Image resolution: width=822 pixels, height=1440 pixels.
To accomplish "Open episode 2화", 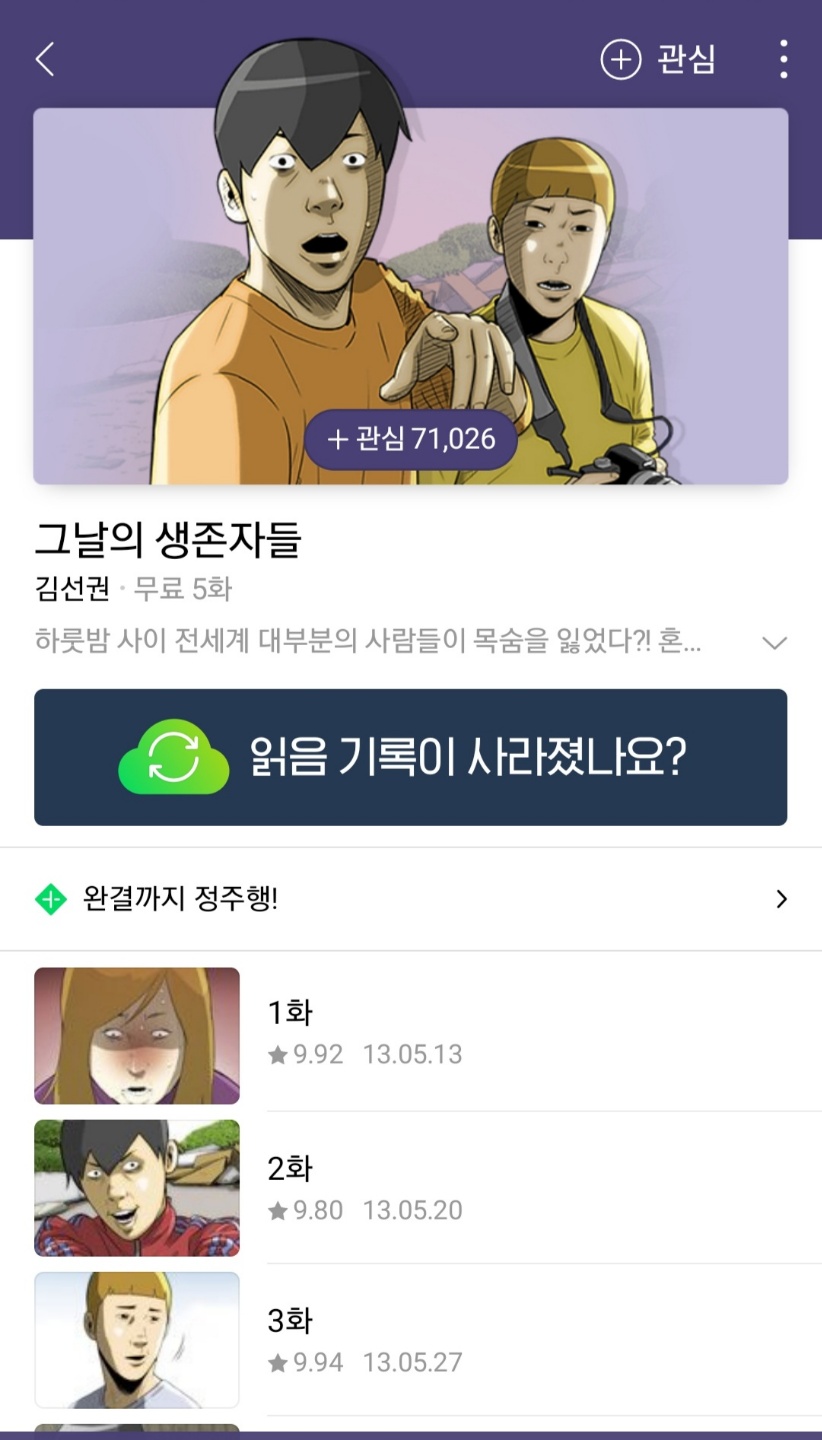I will (x=411, y=1188).
